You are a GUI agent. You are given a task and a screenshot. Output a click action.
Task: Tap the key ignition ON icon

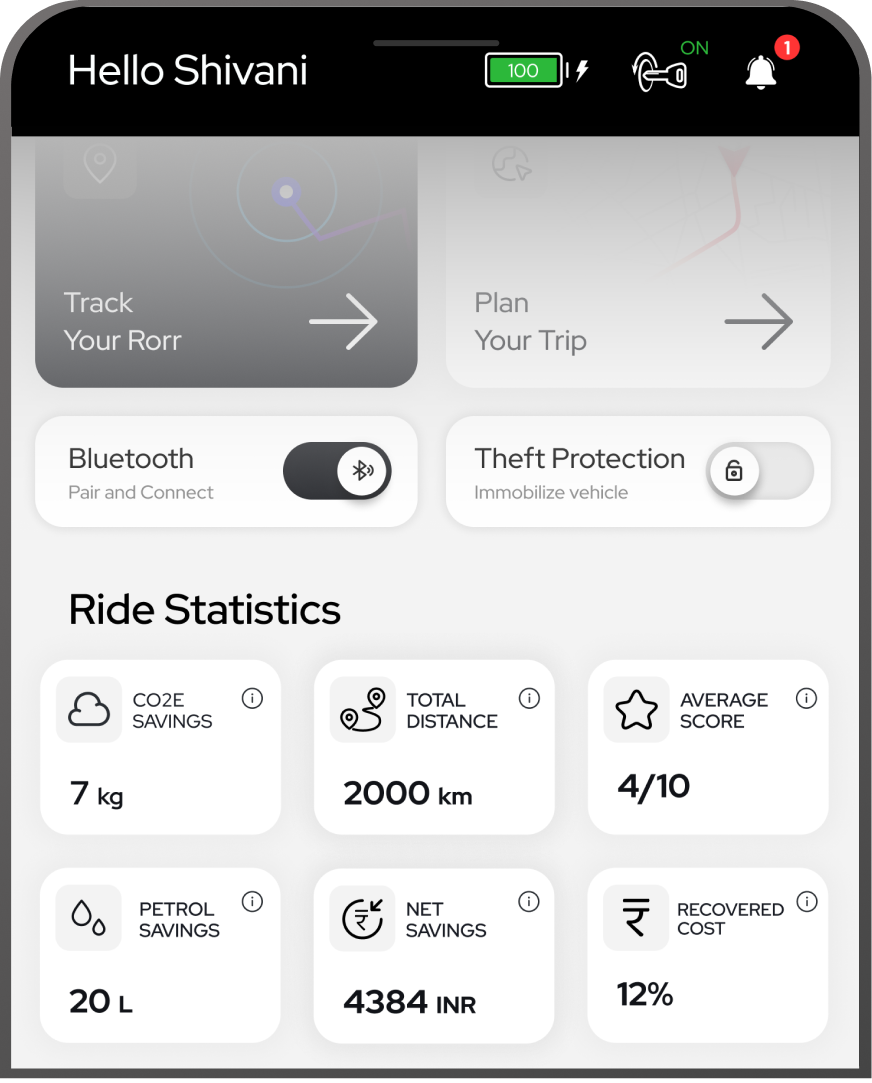pos(660,72)
